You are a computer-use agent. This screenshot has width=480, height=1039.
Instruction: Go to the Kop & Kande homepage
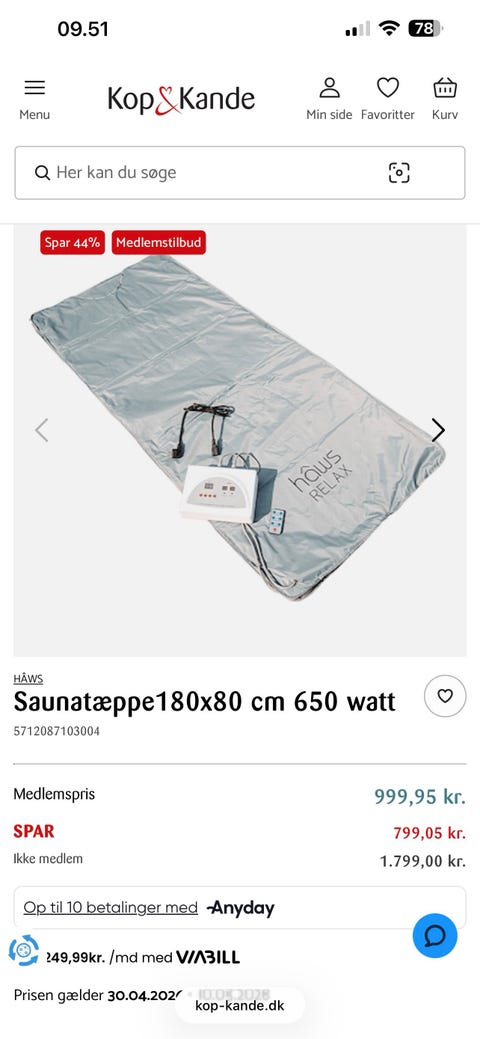[x=181, y=99]
